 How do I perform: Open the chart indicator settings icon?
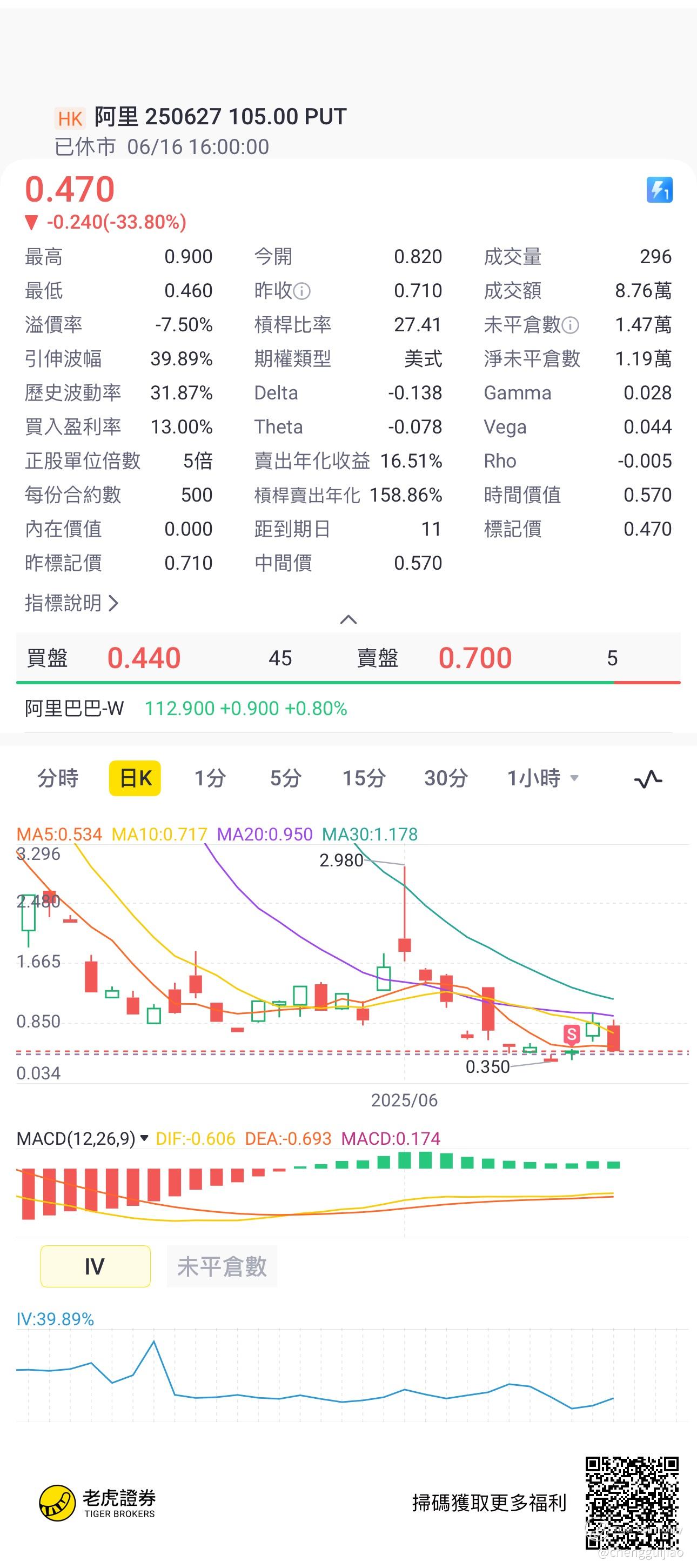click(x=648, y=778)
